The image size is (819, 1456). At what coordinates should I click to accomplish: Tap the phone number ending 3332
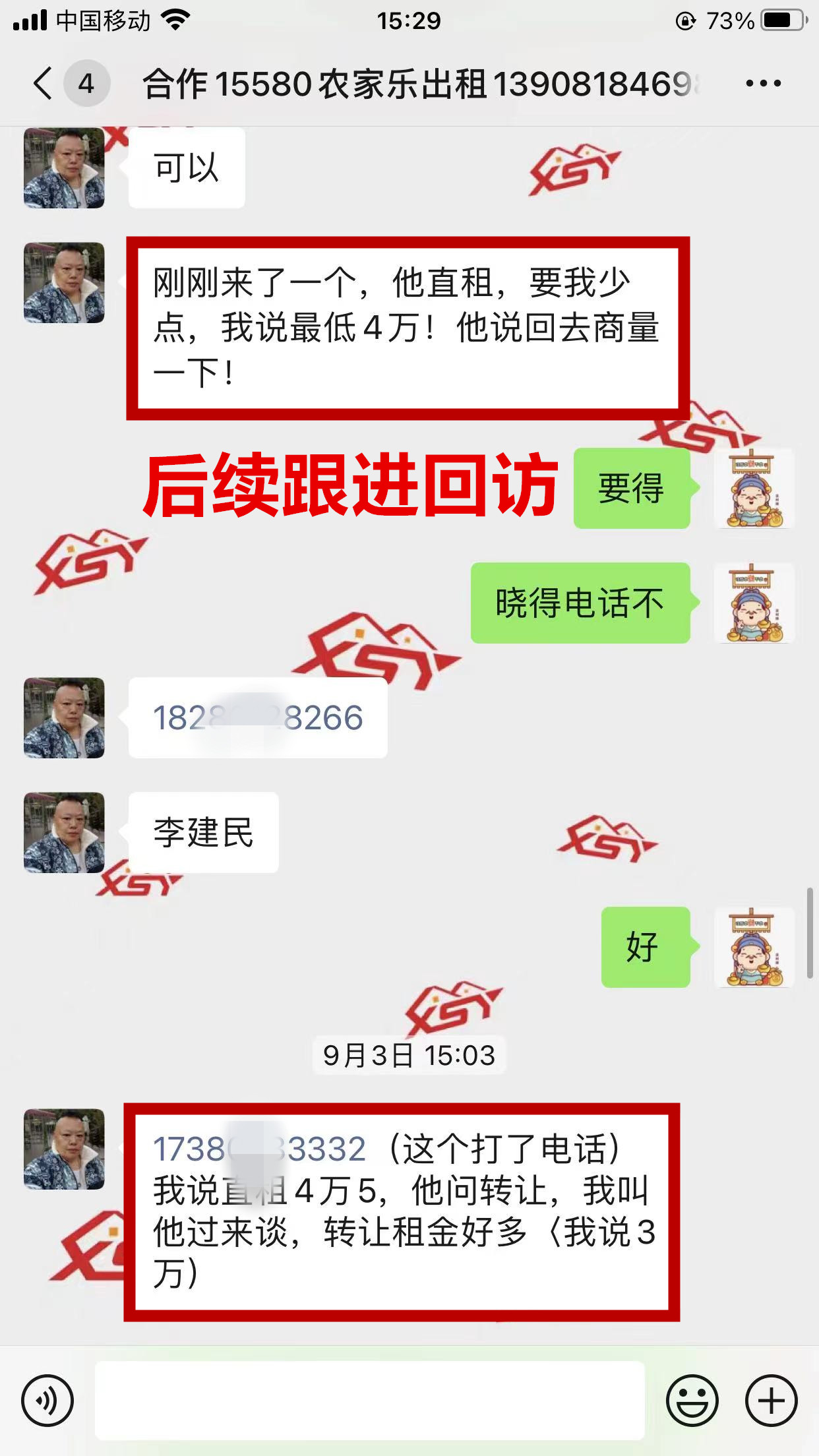(259, 1149)
